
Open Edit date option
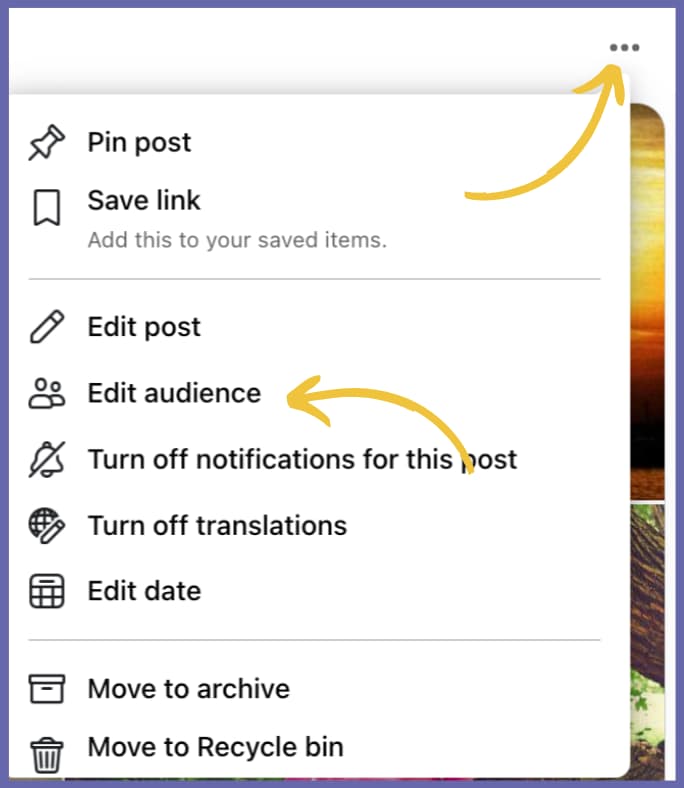(x=144, y=591)
